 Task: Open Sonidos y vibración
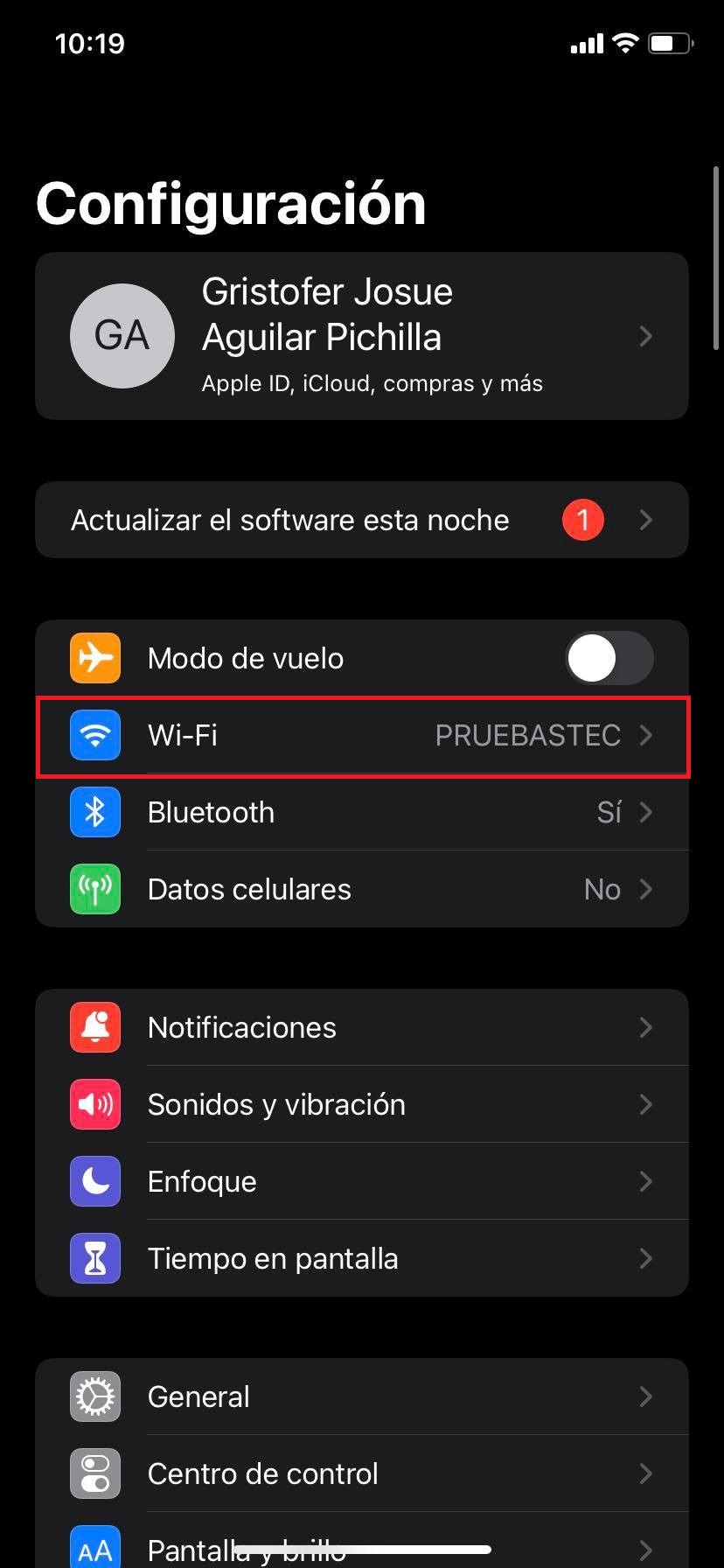(x=361, y=1104)
